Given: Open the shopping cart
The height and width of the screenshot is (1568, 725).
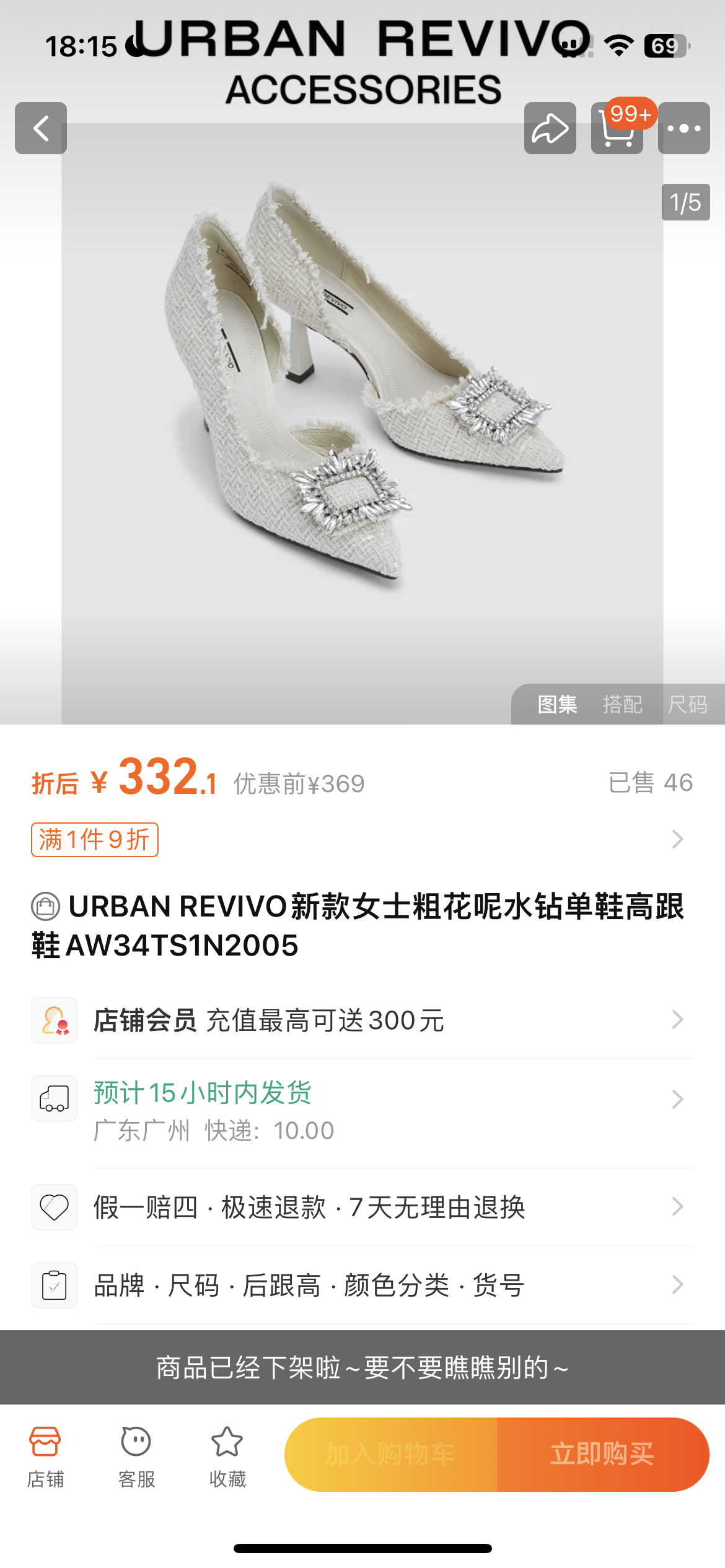Looking at the screenshot, I should point(617,129).
